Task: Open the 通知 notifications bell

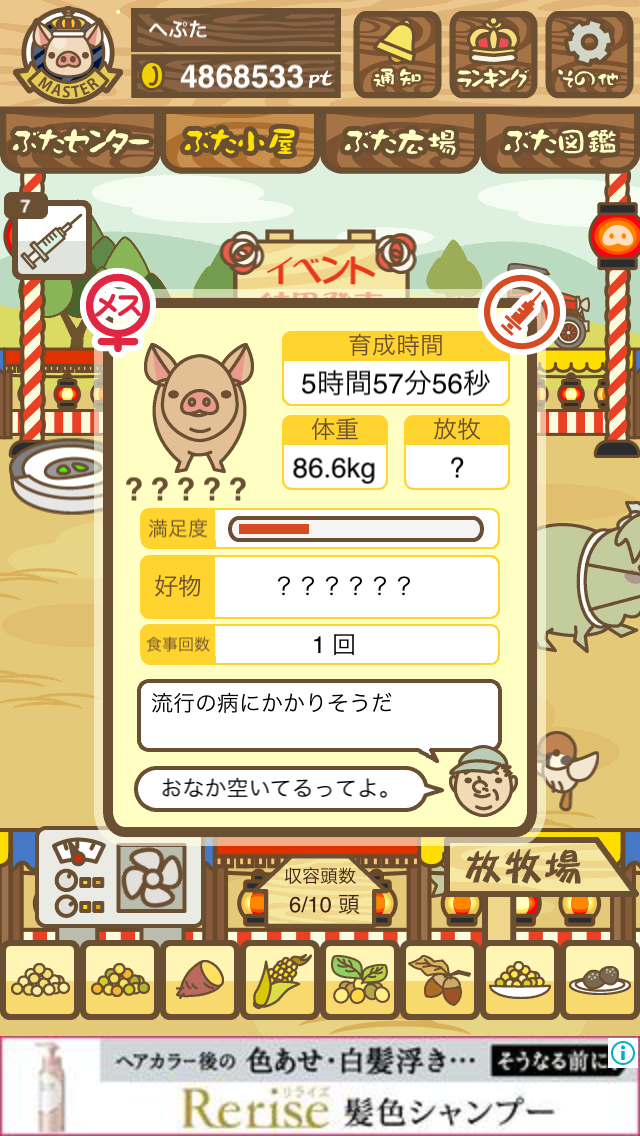Action: pos(397,54)
